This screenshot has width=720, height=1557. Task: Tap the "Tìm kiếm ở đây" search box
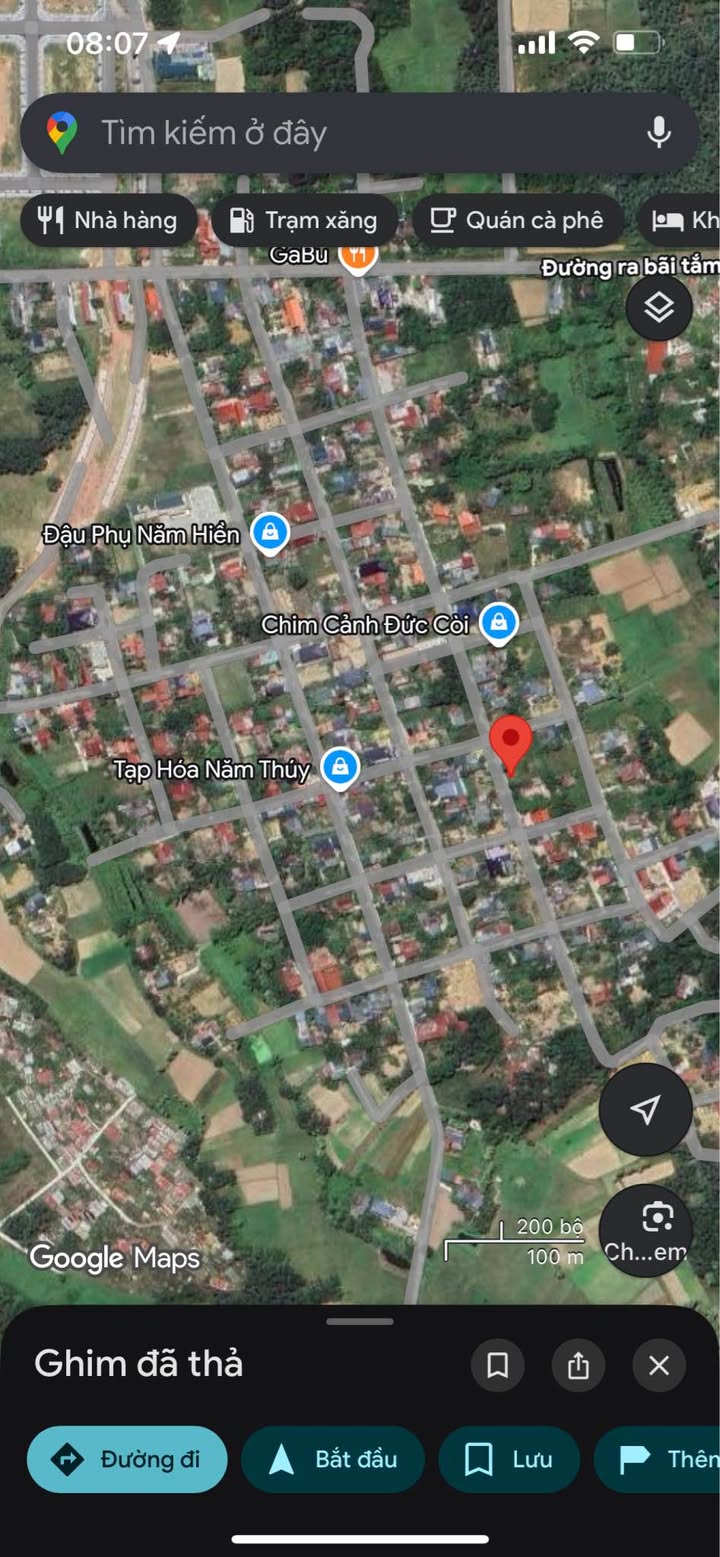coord(330,133)
